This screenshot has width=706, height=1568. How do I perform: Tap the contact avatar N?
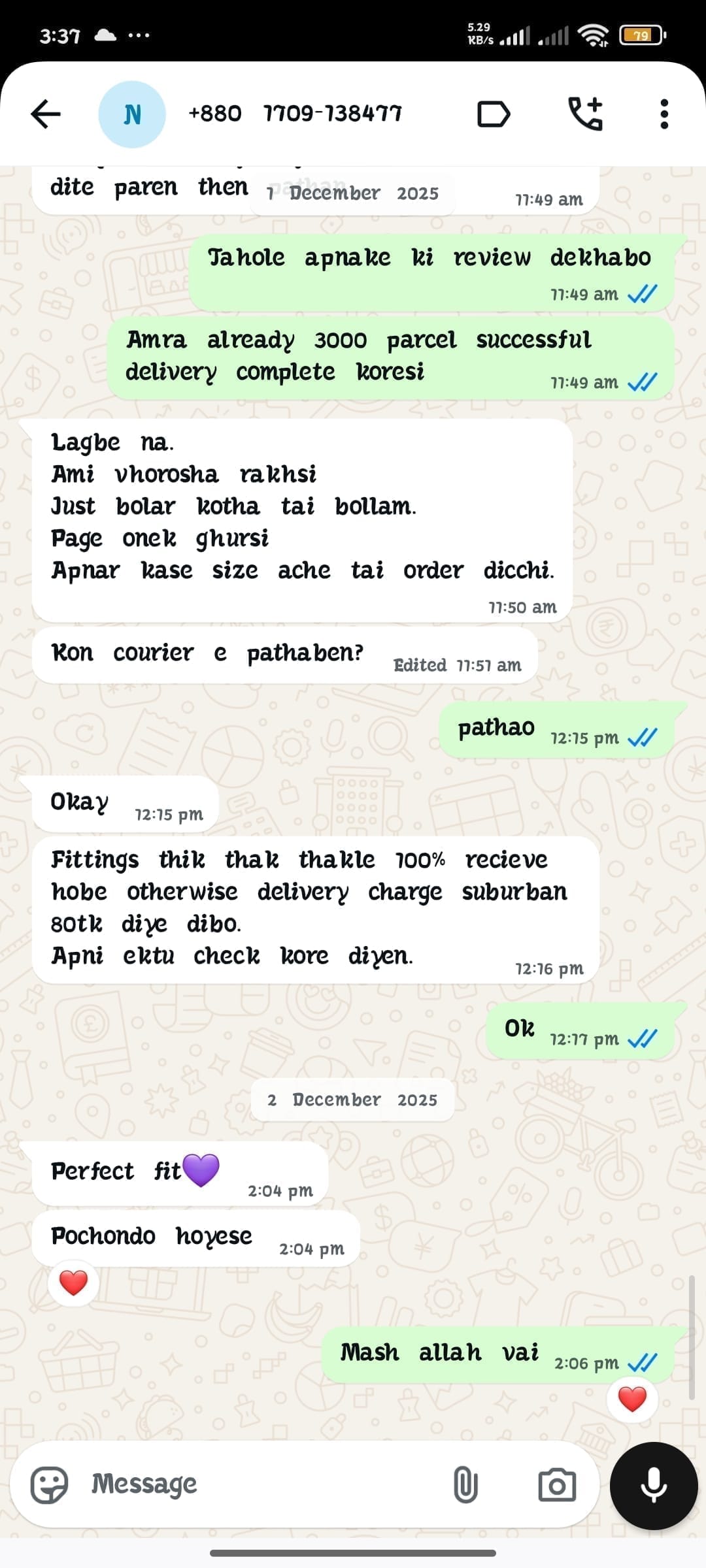tap(132, 114)
